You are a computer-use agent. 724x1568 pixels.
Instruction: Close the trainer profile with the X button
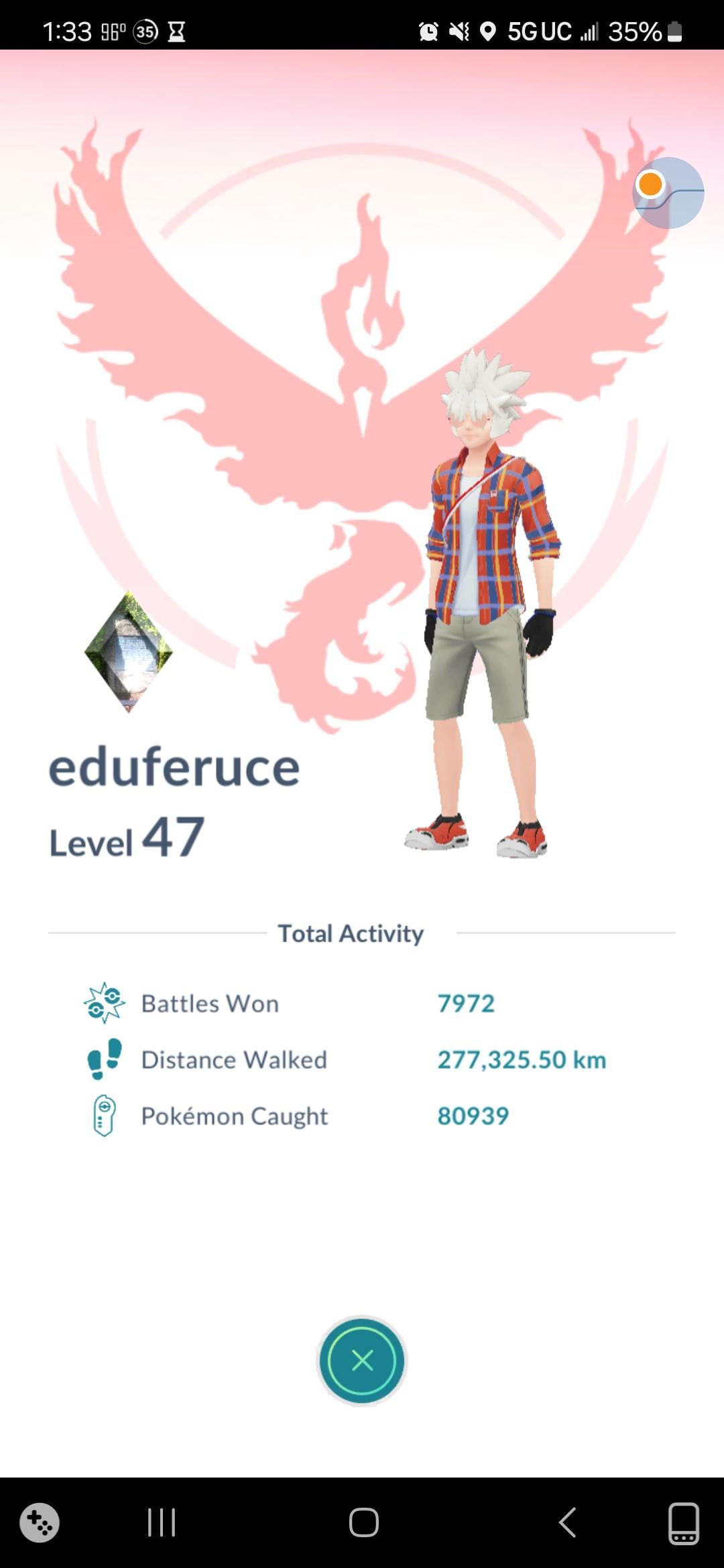click(362, 1360)
